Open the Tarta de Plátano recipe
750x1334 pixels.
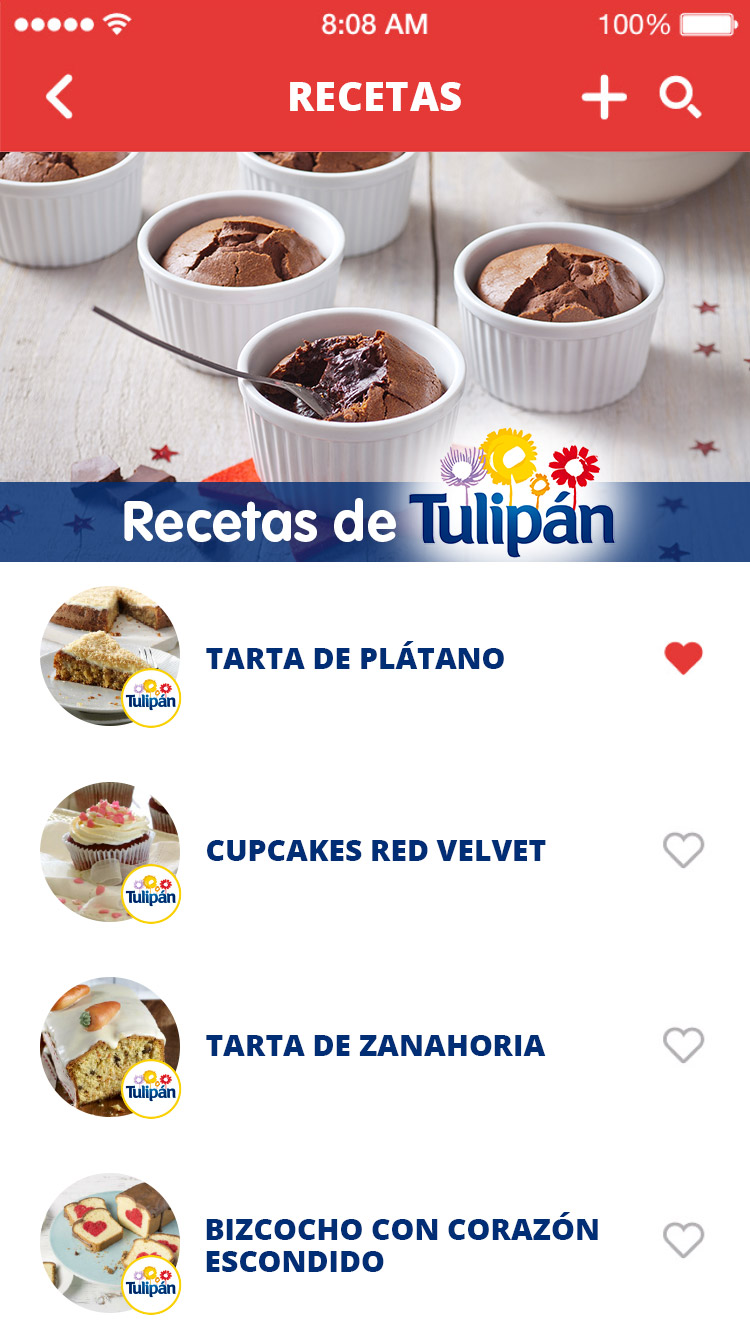point(355,658)
